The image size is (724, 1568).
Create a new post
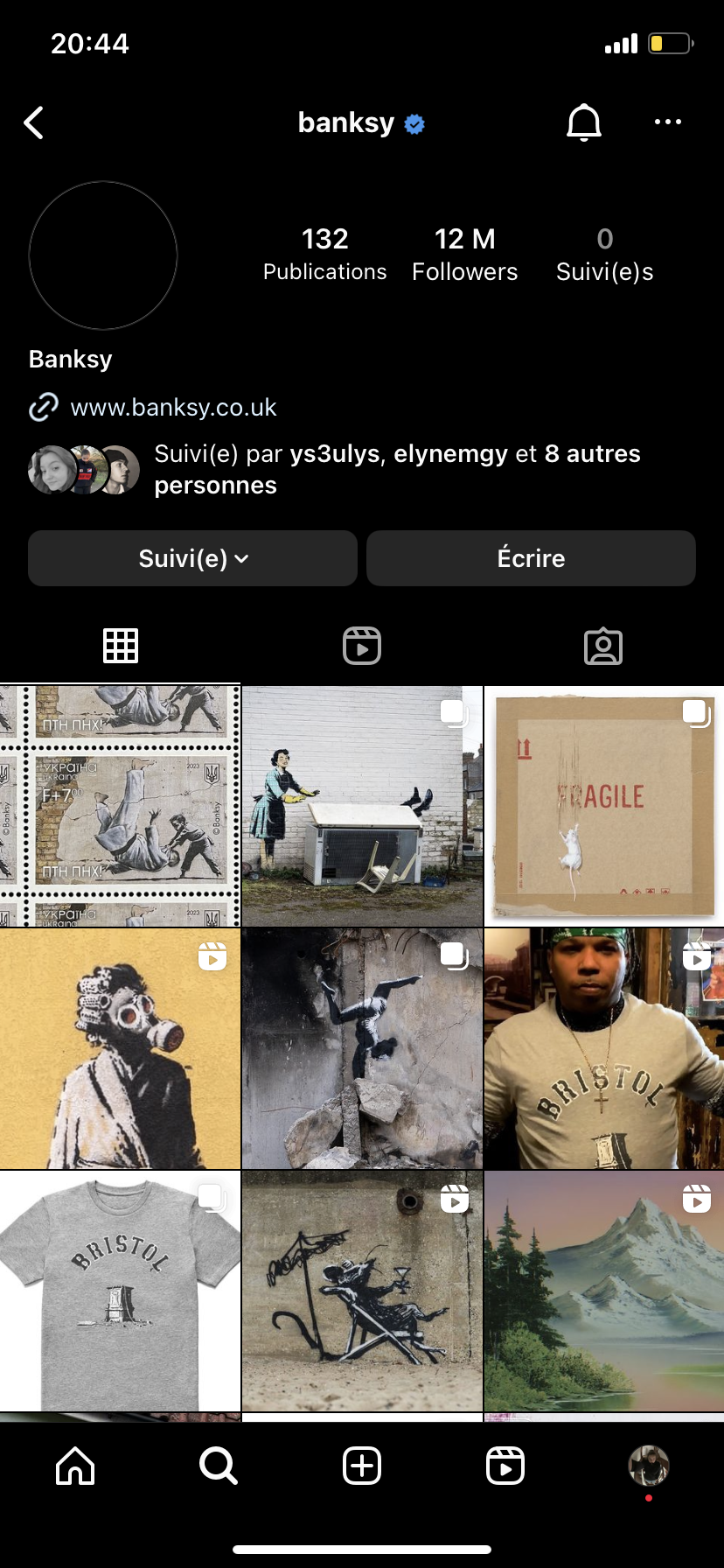(x=362, y=1466)
